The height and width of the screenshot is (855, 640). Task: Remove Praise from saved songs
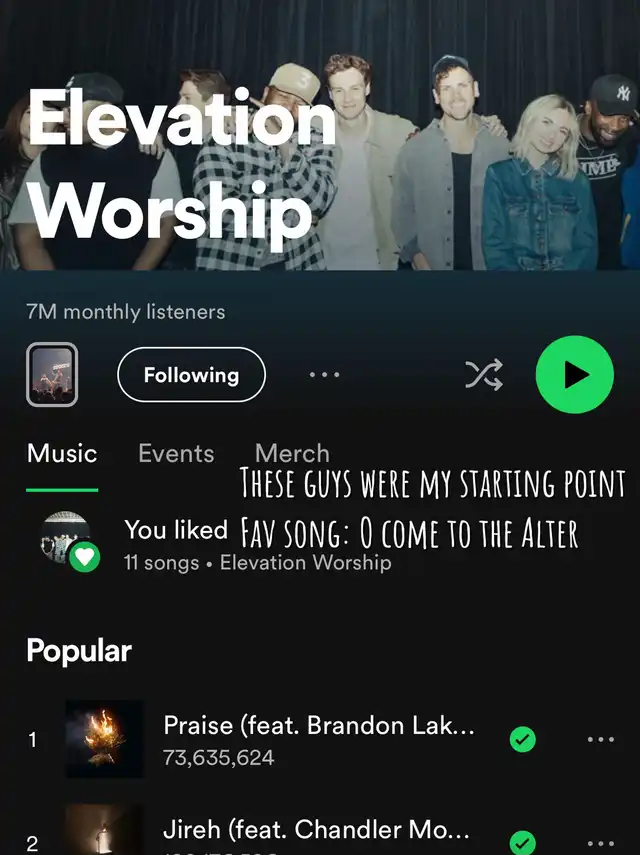522,740
